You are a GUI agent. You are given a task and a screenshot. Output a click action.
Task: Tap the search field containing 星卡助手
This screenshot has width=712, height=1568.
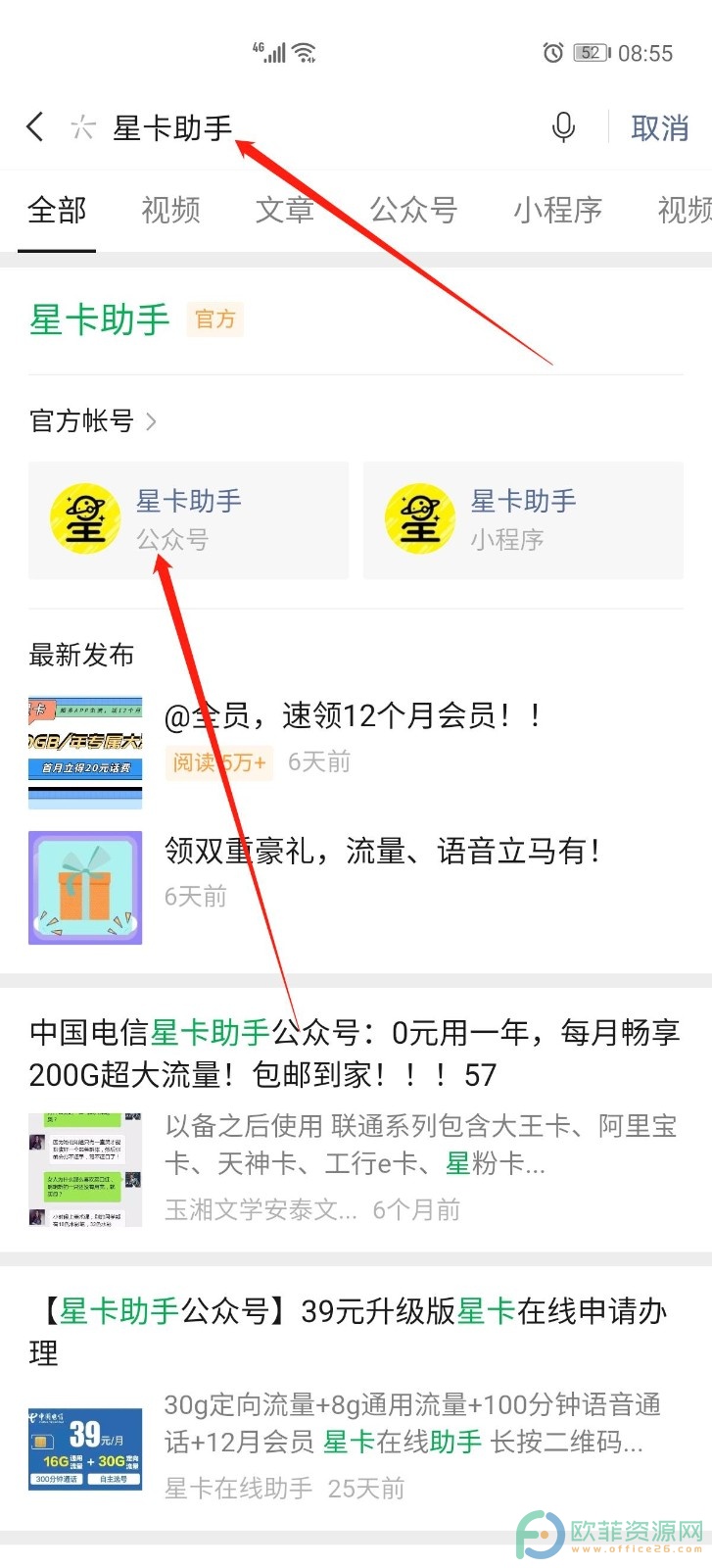294,127
